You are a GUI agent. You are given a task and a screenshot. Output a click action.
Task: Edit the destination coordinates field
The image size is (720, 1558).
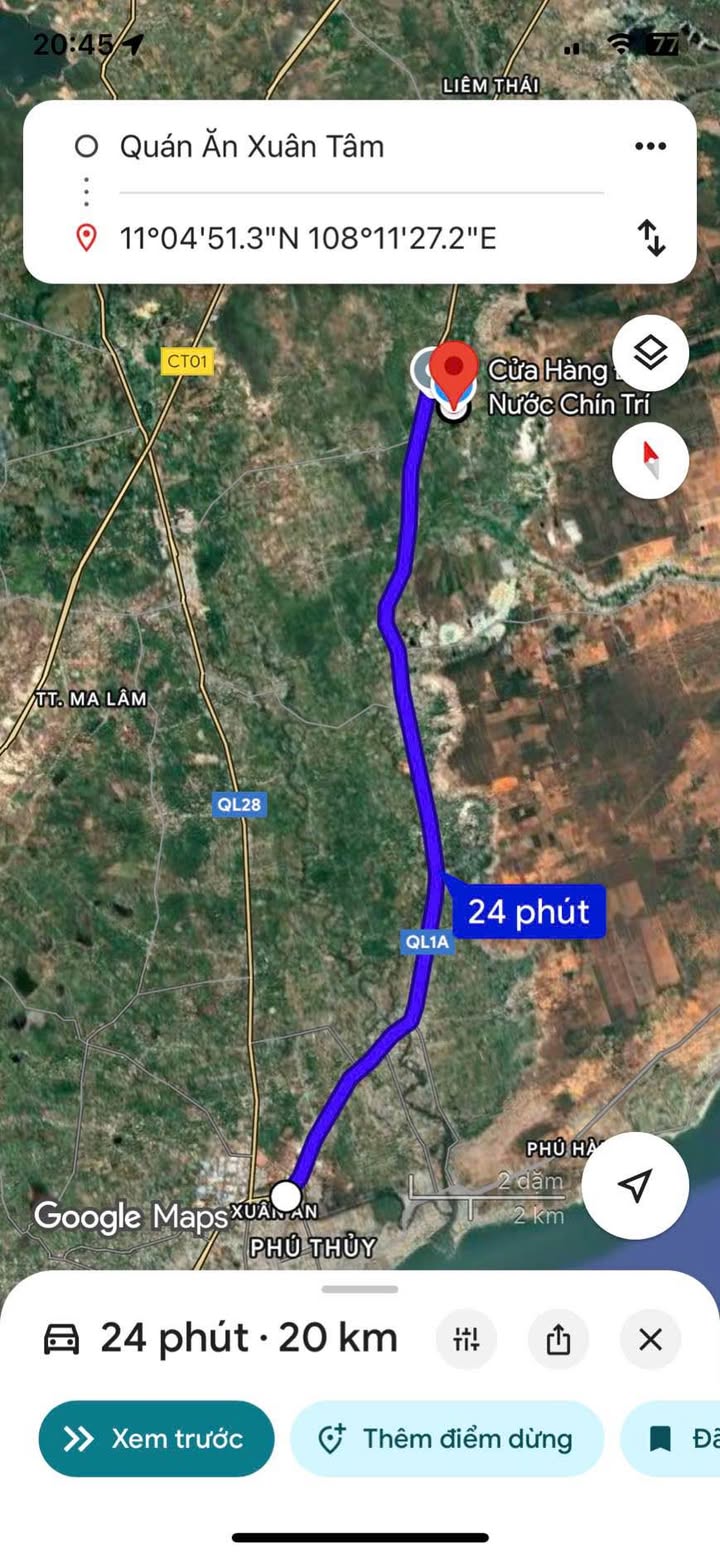308,239
